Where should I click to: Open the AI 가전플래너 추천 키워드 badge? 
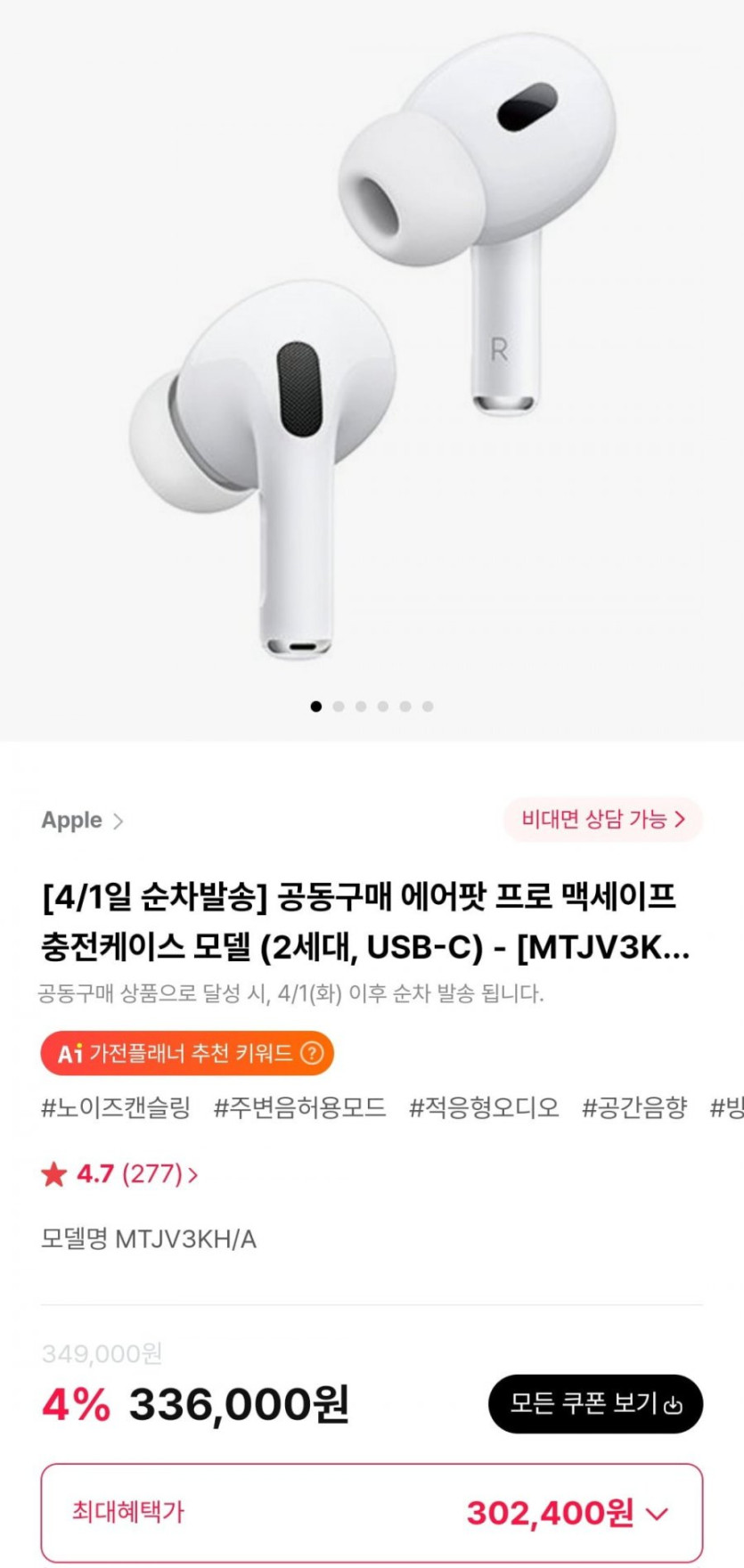click(x=187, y=1053)
